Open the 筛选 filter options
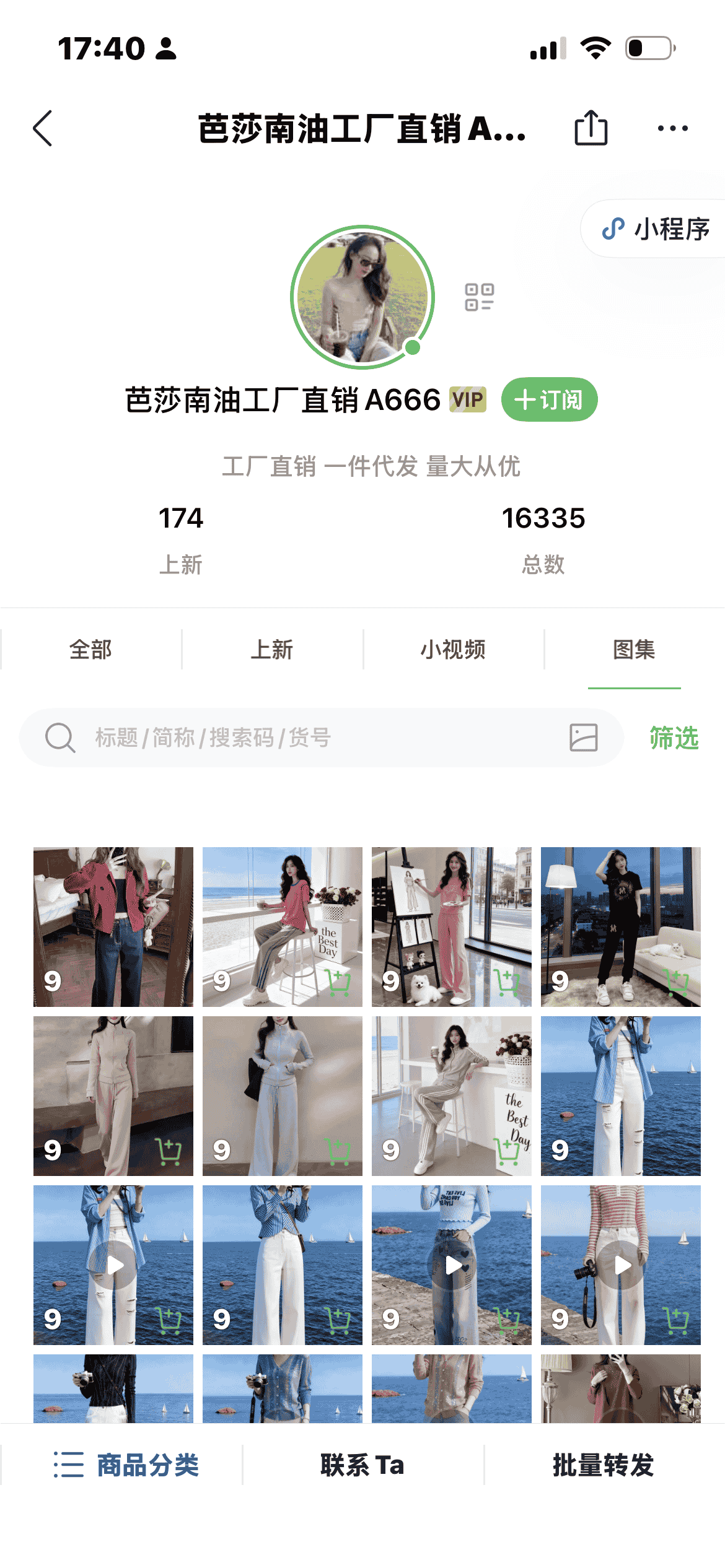The height and width of the screenshot is (1568, 725). 674,738
